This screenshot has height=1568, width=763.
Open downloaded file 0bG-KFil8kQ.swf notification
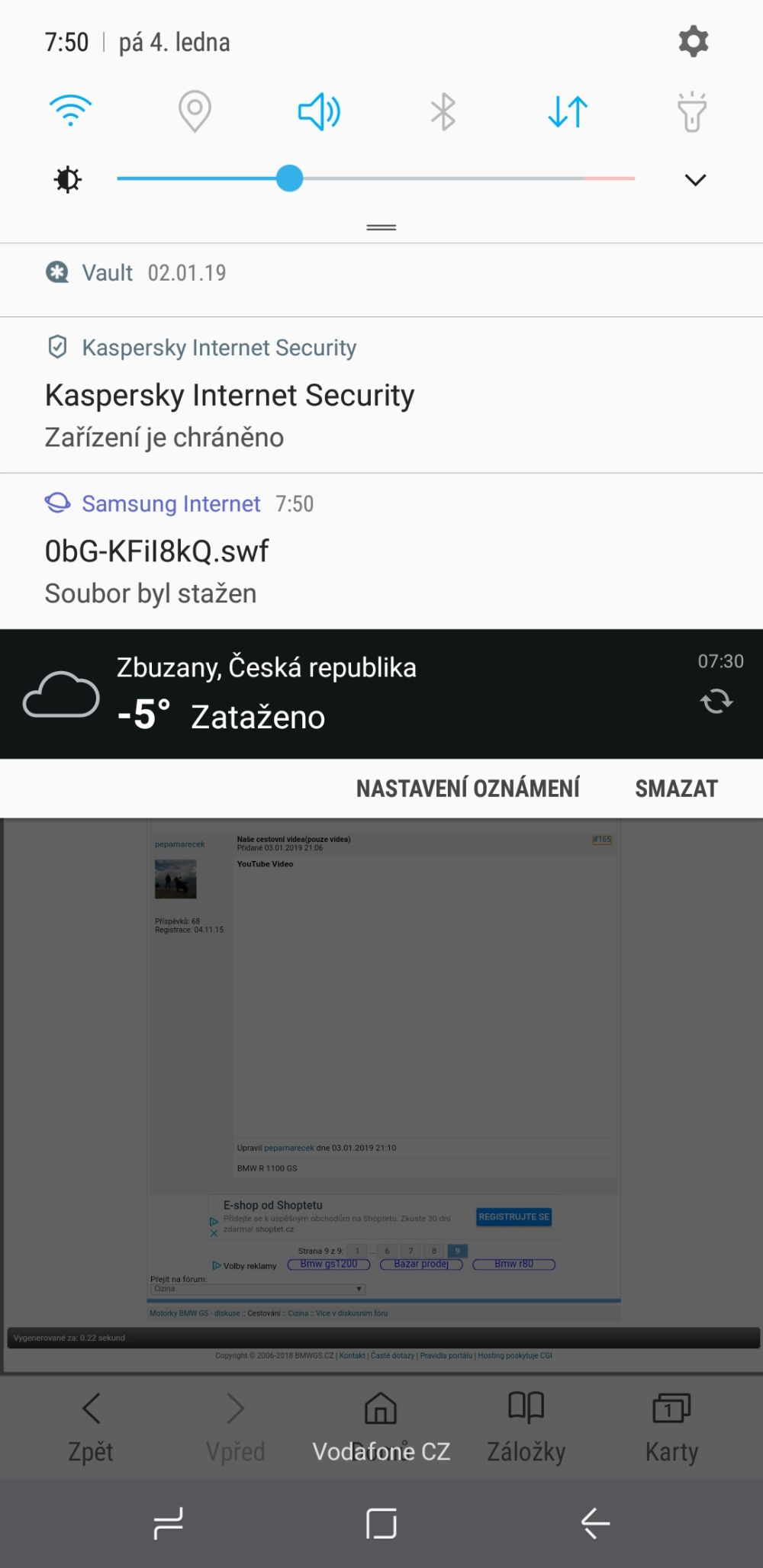[381, 551]
